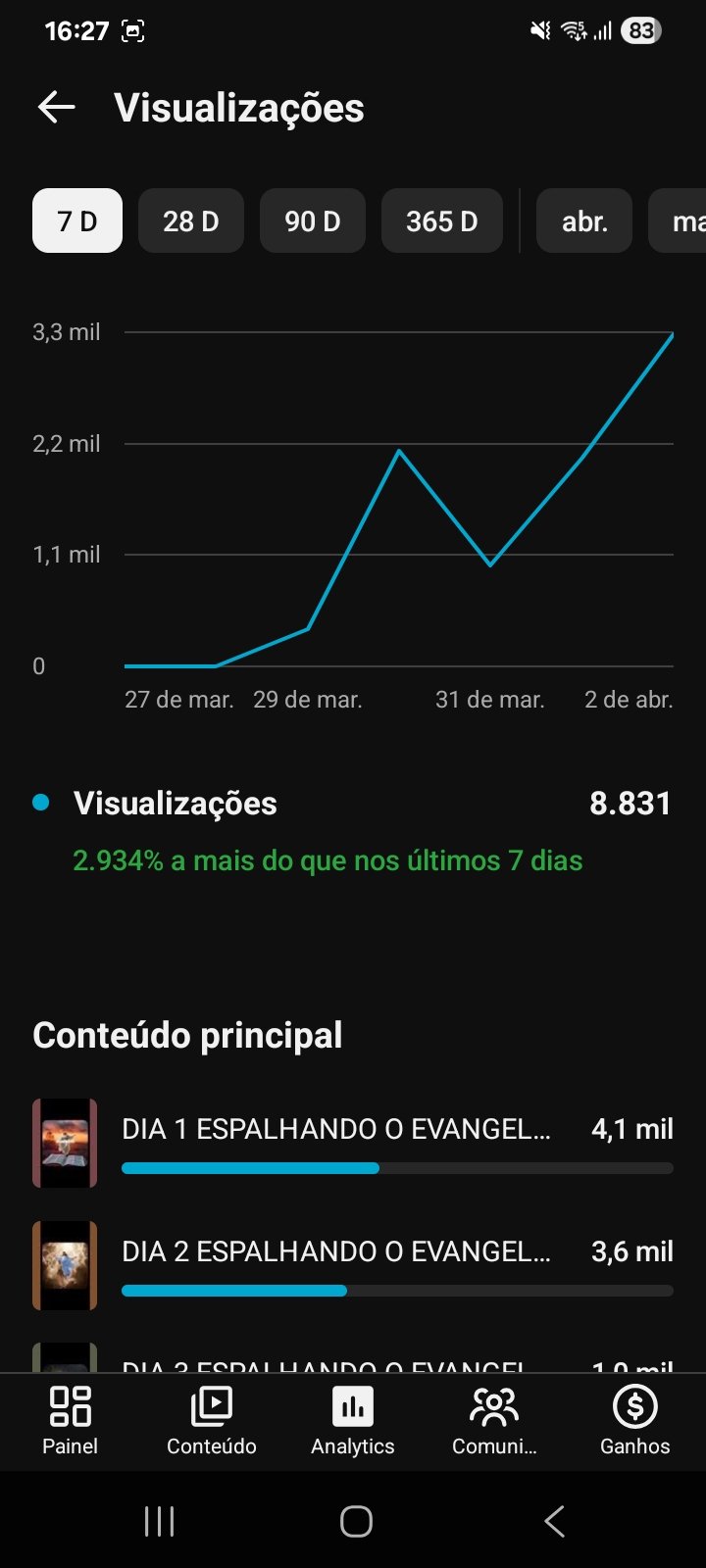Open DIA 2 ESPALHANDO O EVANGEL video
Viewport: 706px width, 1568px height.
tap(336, 1252)
